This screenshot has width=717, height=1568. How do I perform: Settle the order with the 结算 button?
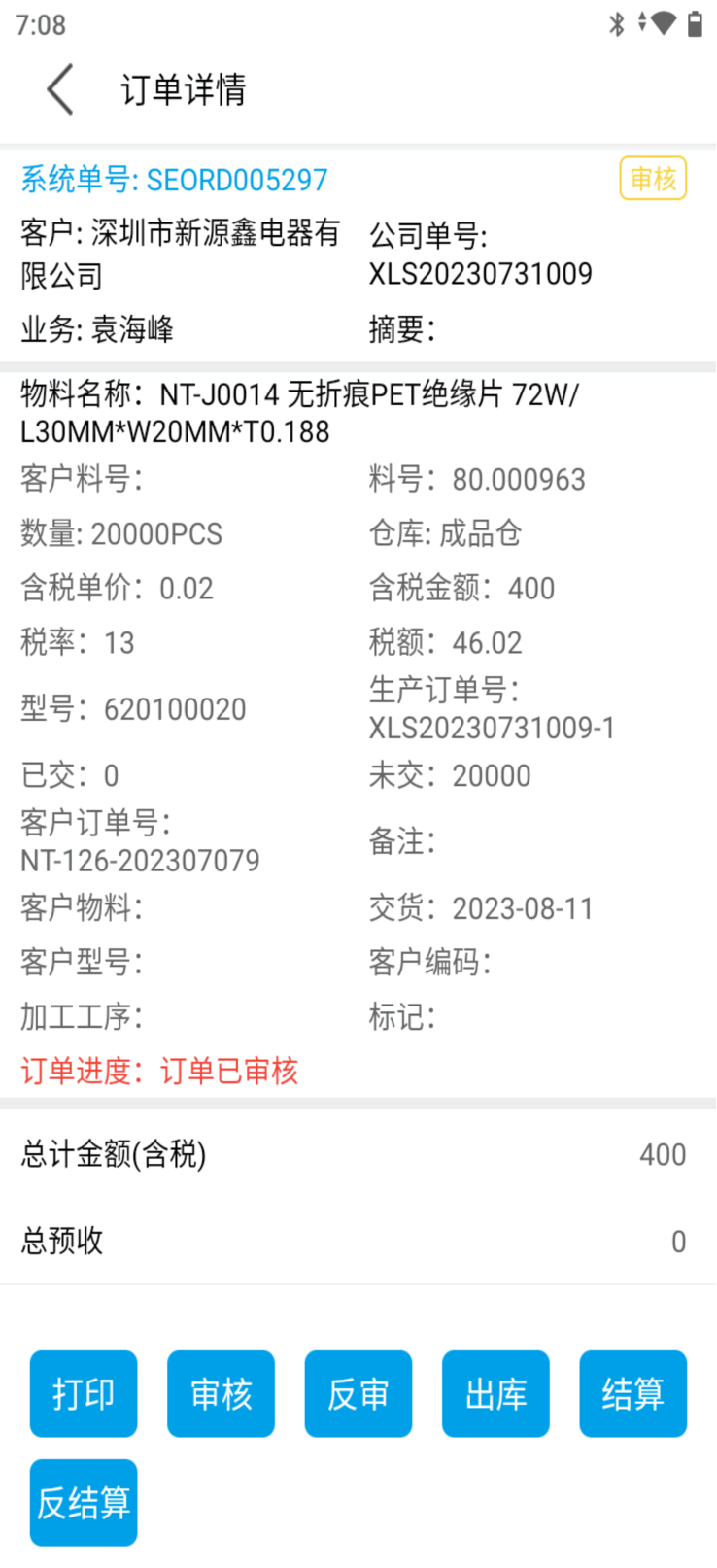(x=632, y=1394)
